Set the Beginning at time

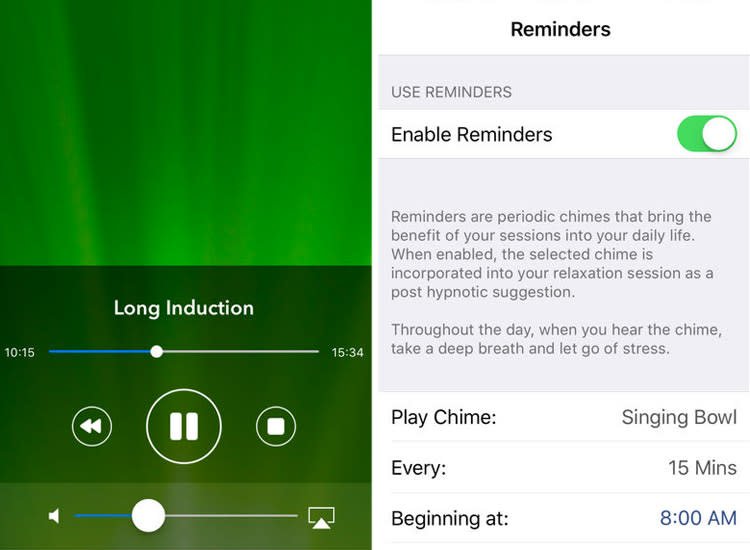563,518
